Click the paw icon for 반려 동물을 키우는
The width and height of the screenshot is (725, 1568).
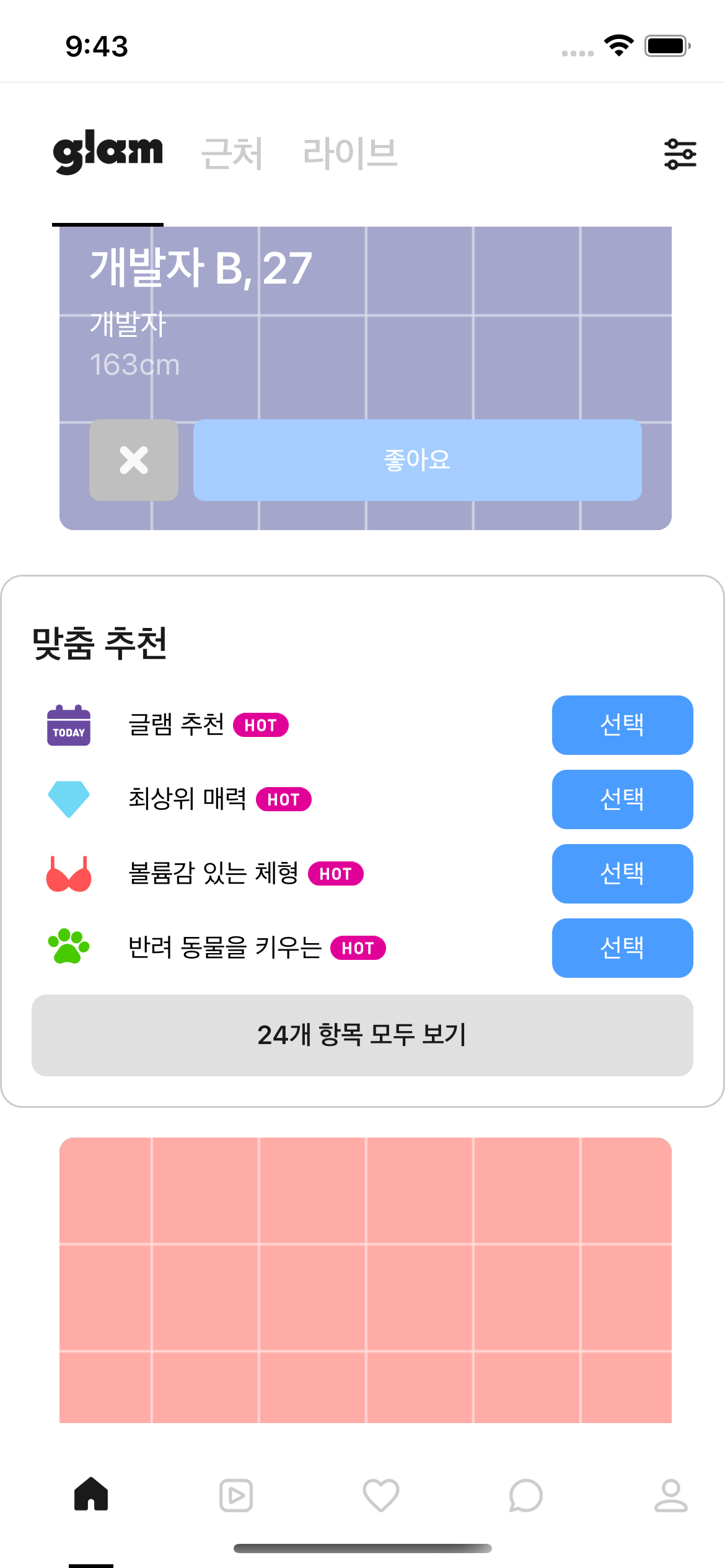(x=69, y=947)
